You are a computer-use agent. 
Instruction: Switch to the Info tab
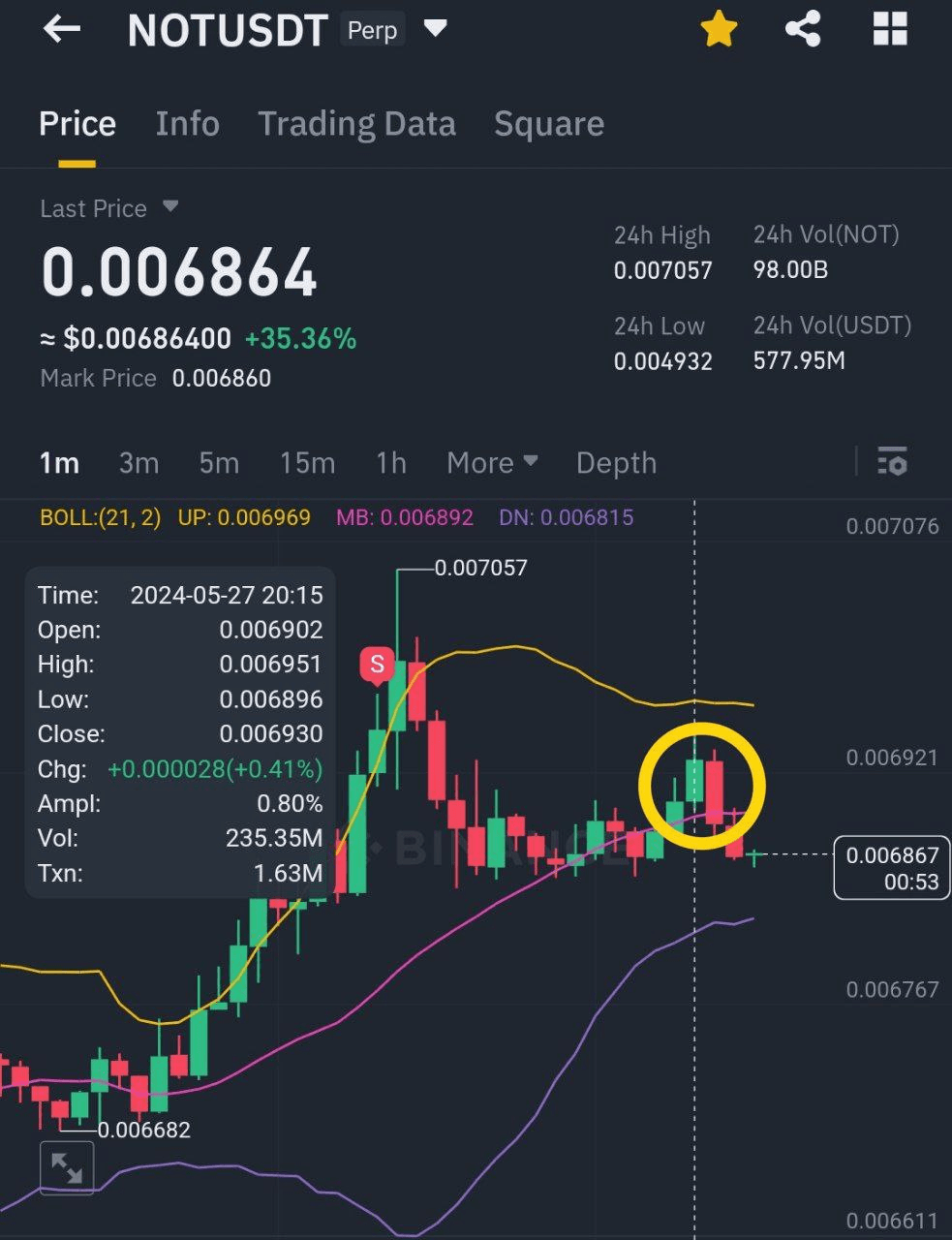pyautogui.click(x=187, y=124)
